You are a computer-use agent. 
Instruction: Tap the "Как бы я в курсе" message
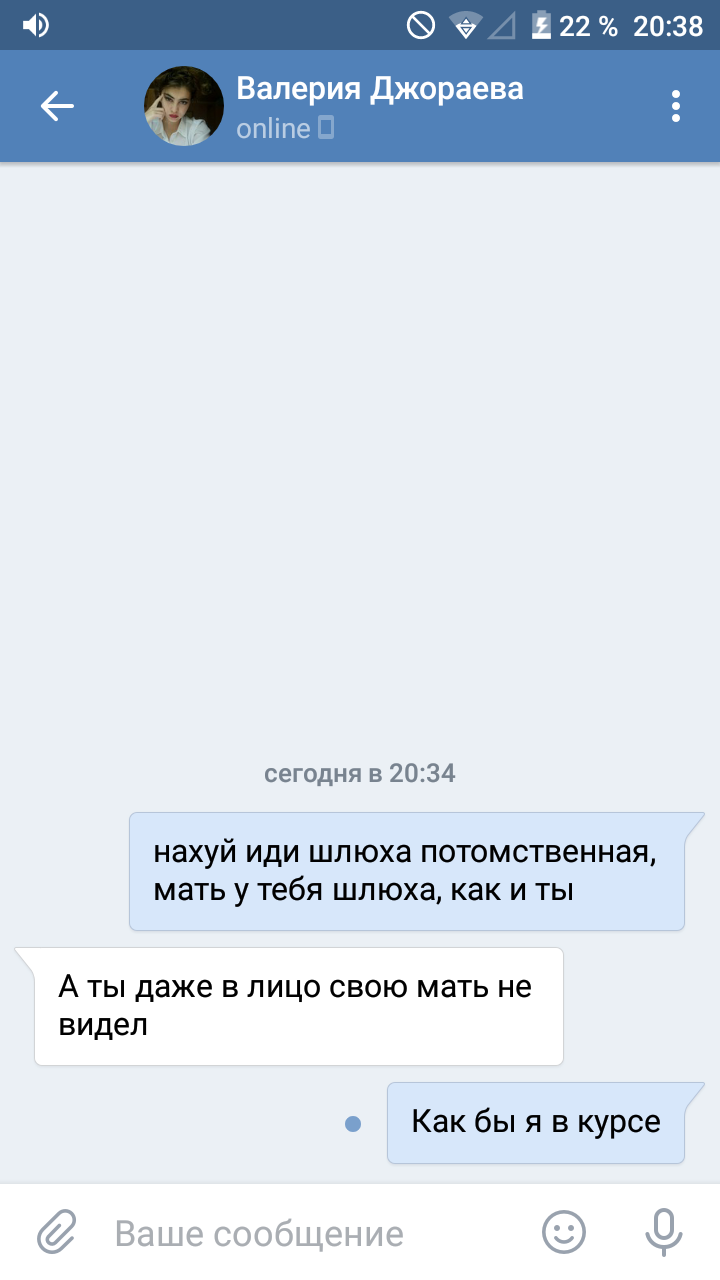(536, 1122)
